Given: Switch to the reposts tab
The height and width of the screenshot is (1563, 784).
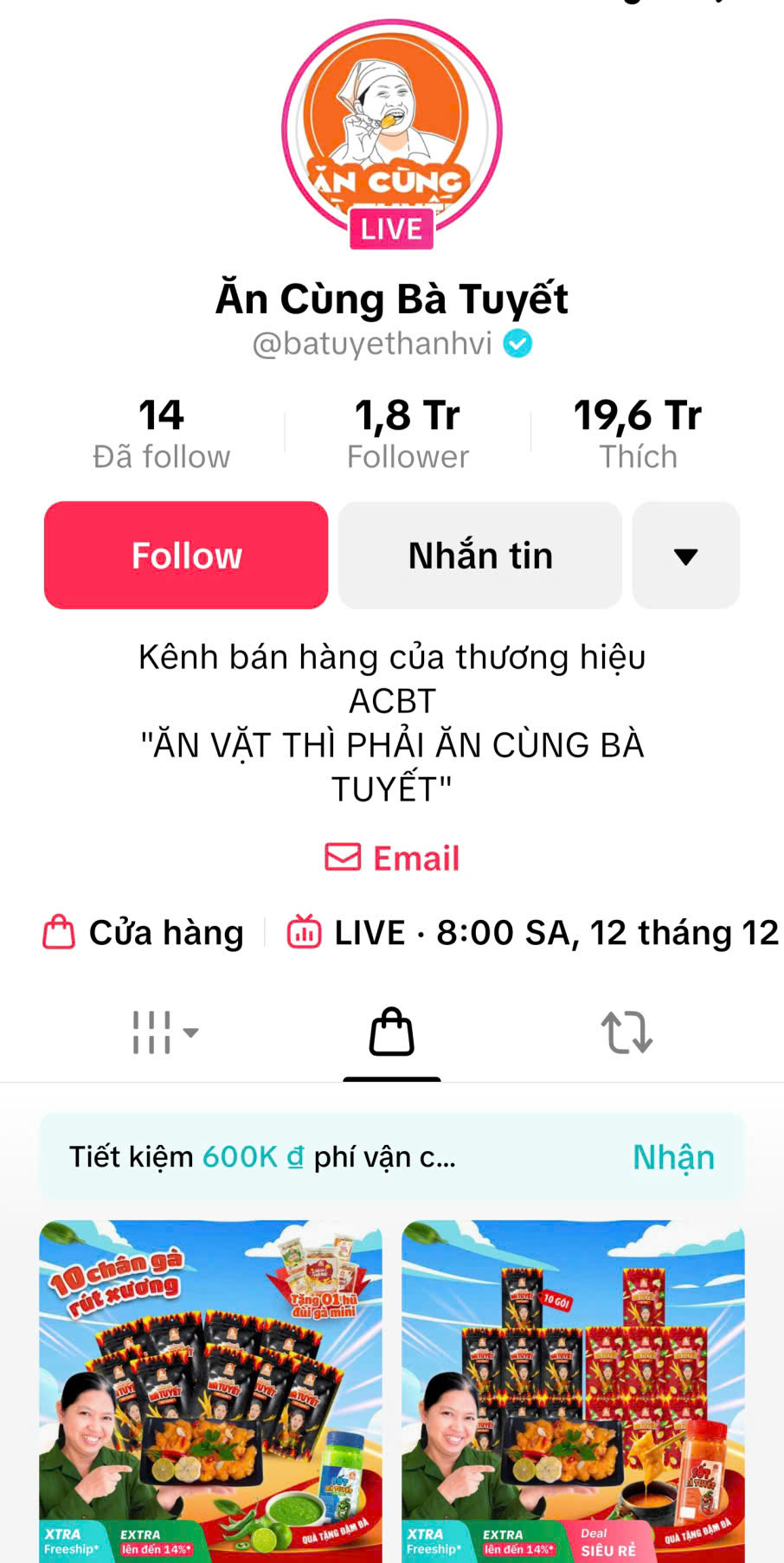Looking at the screenshot, I should tap(627, 1032).
